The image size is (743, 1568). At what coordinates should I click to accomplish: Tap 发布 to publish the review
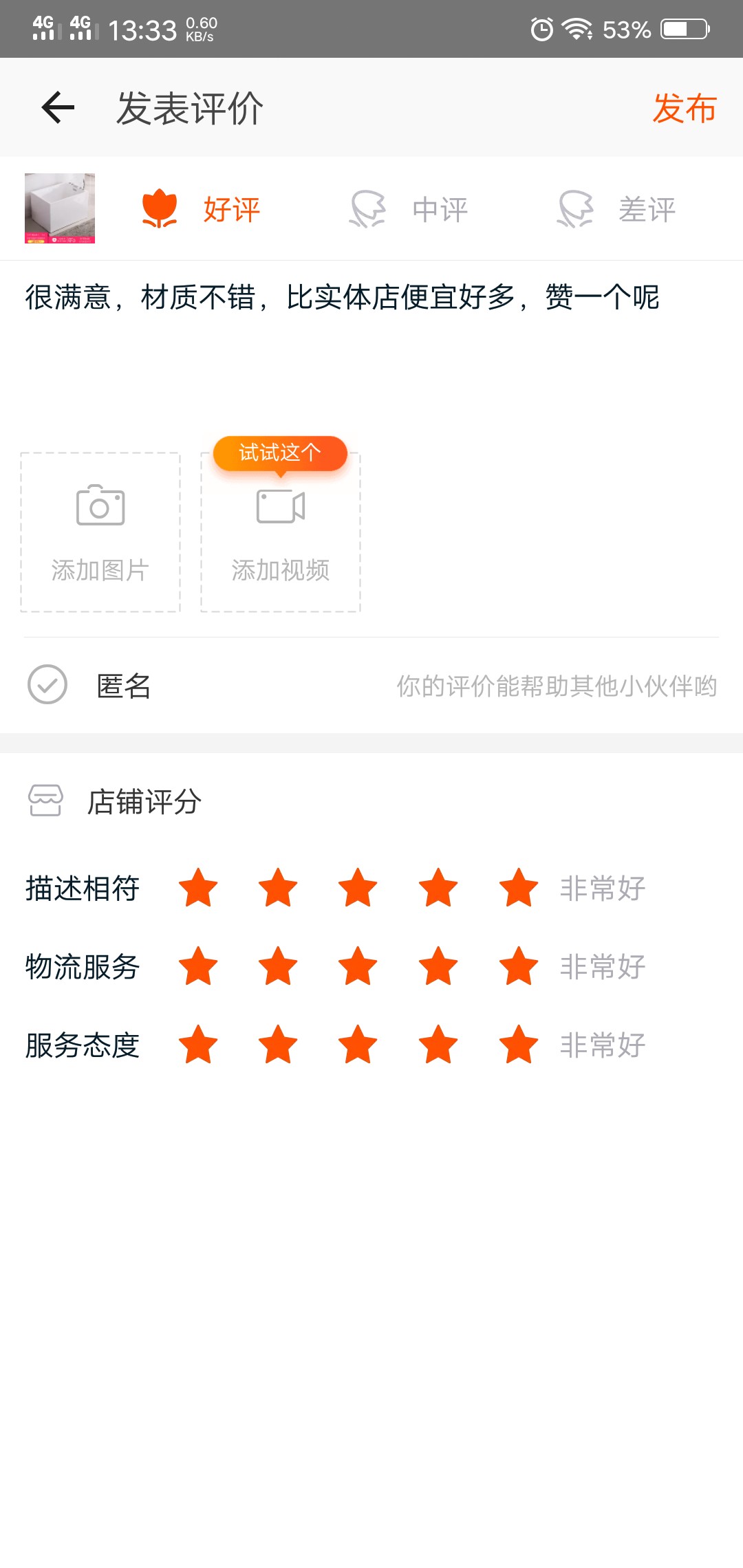click(x=685, y=108)
